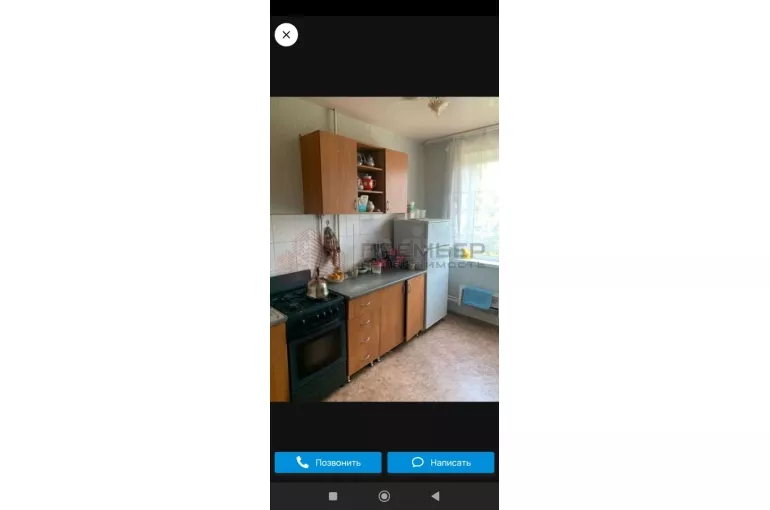This screenshot has height=510, width=770.
Task: Open the recent apps view
Action: pyautogui.click(x=333, y=496)
